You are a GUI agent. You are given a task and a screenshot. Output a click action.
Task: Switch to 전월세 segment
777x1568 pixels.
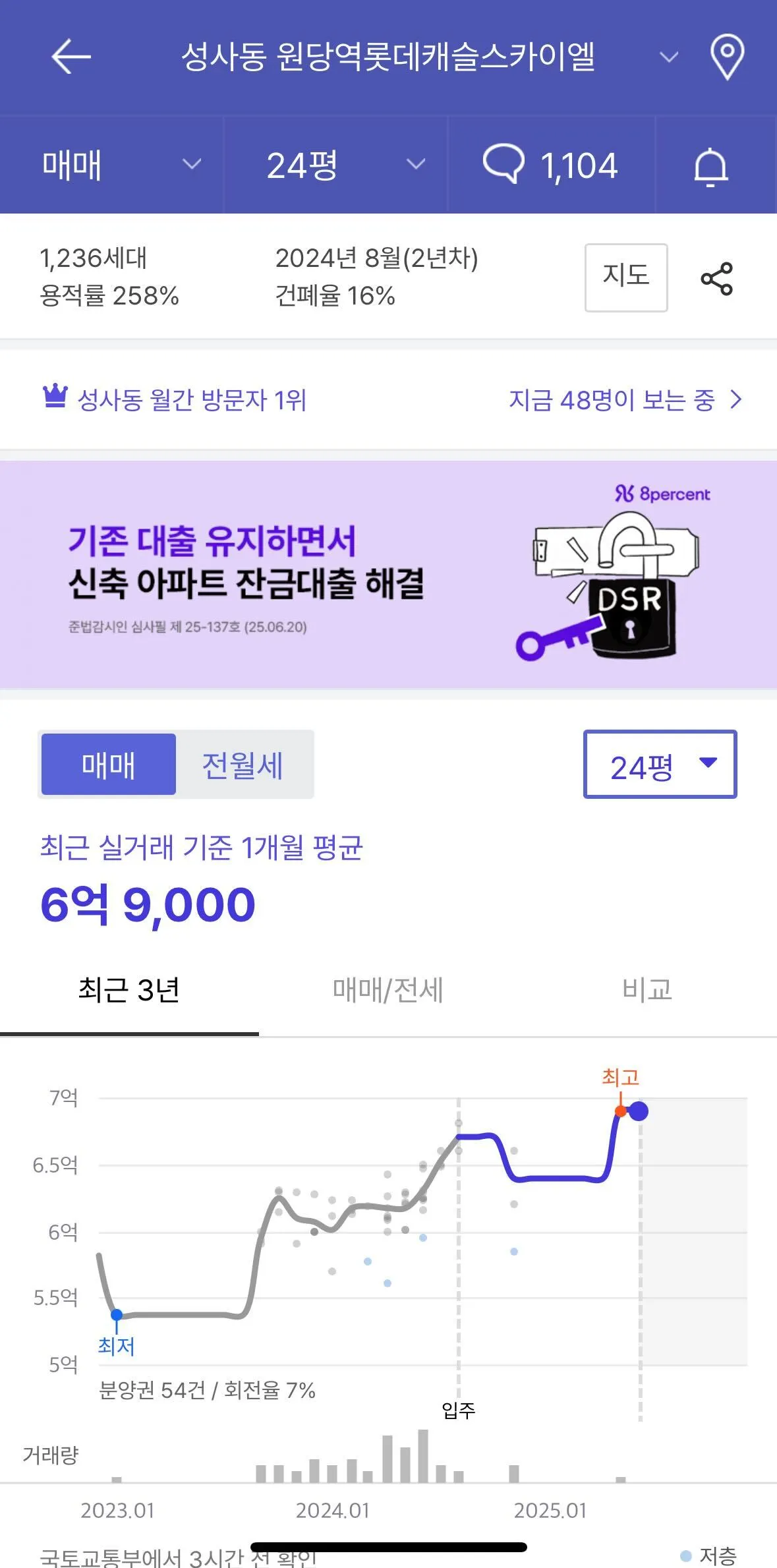coord(243,765)
